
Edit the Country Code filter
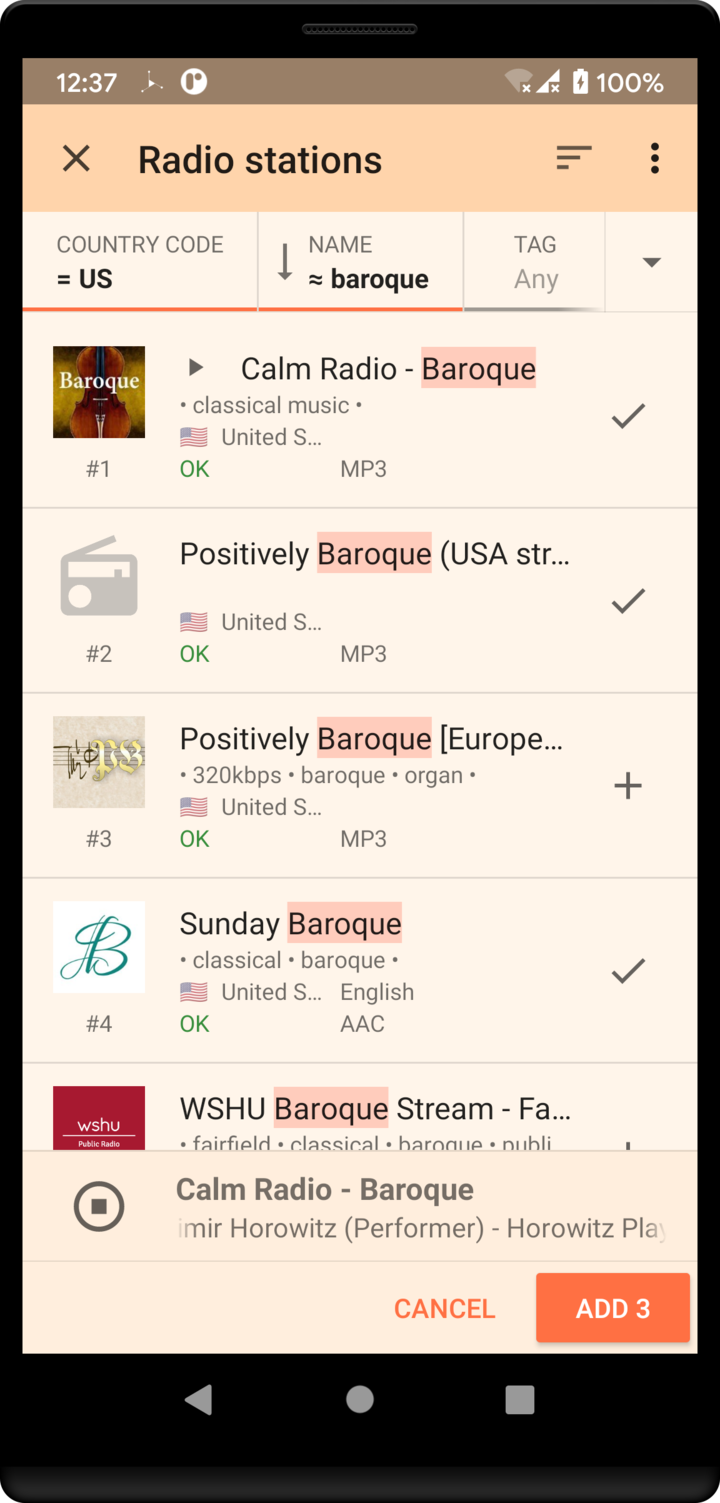(140, 262)
